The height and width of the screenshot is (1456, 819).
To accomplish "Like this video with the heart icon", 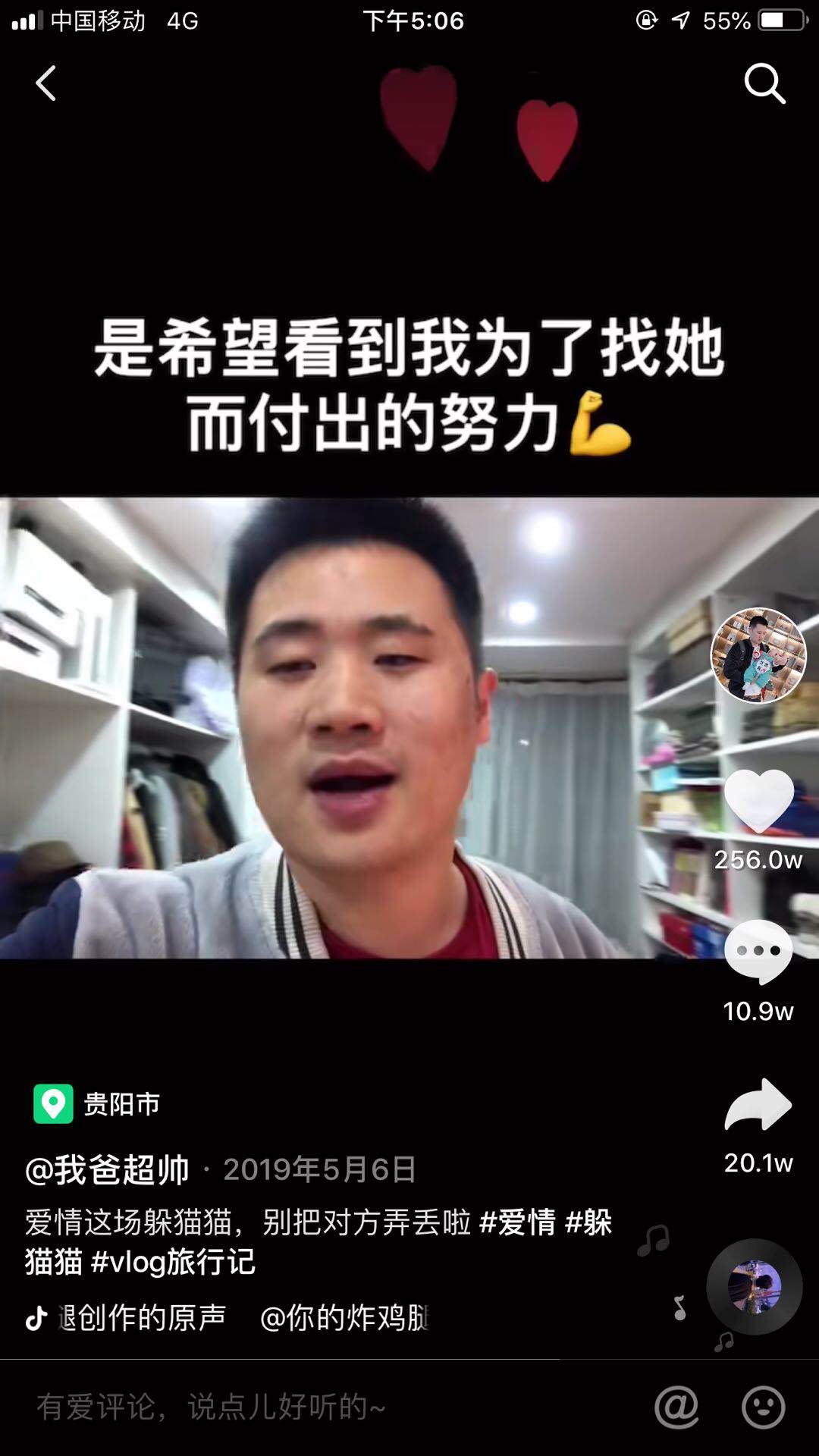I will tap(758, 800).
